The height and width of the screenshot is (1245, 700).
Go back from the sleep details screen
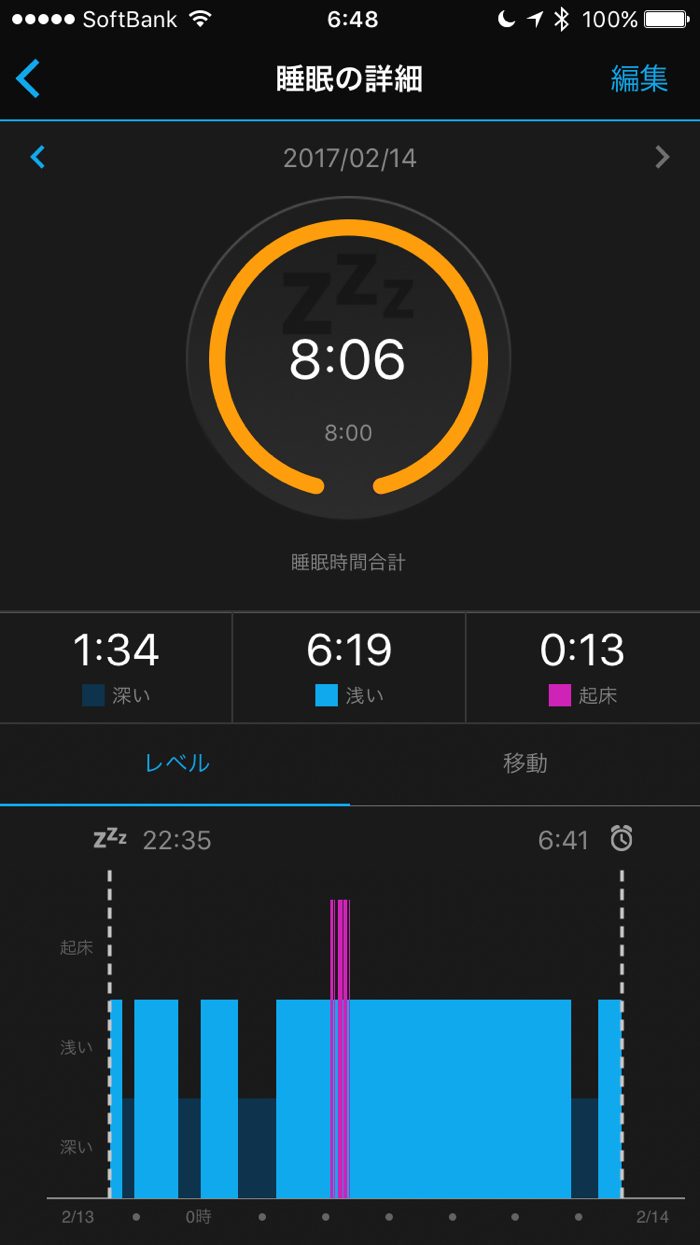point(29,79)
